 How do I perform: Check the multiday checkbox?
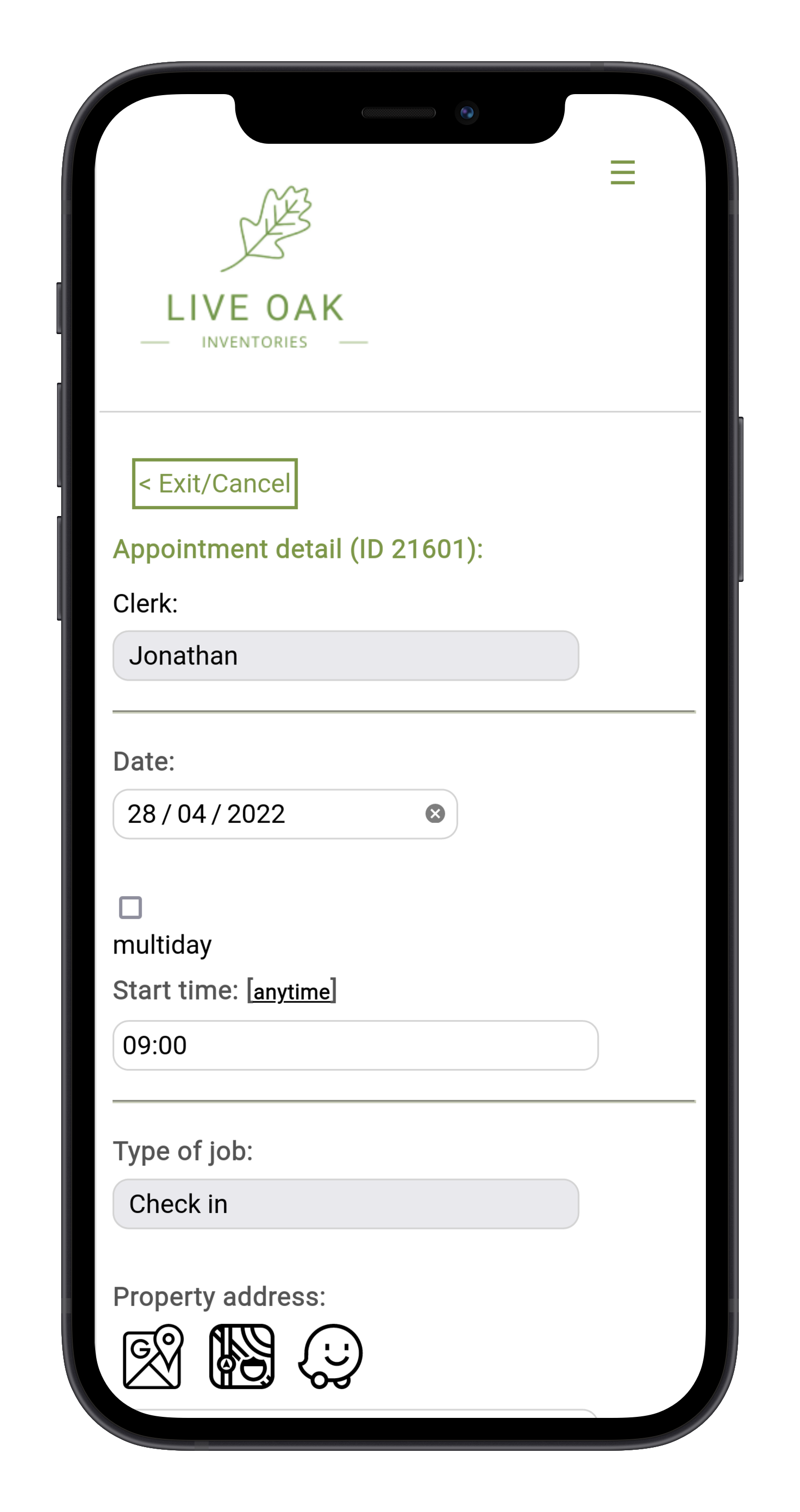click(130, 908)
